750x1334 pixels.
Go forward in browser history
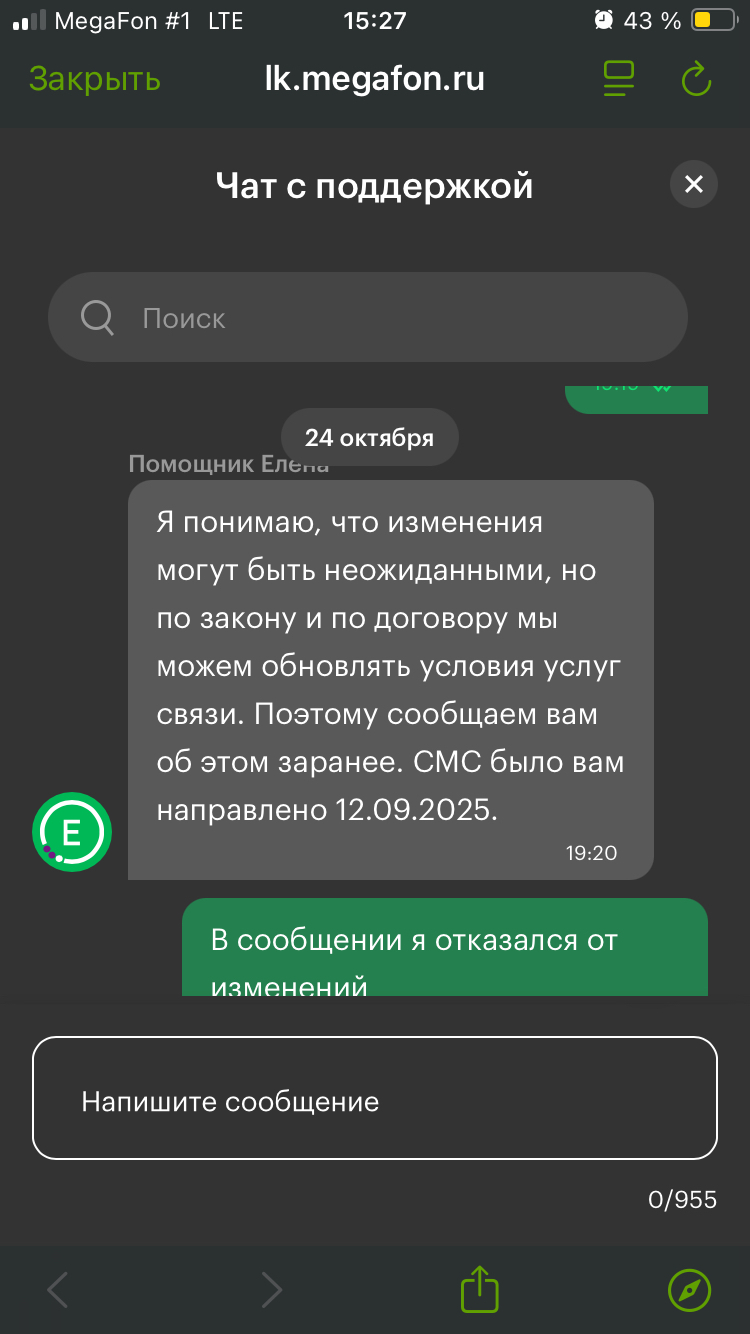tap(271, 1290)
